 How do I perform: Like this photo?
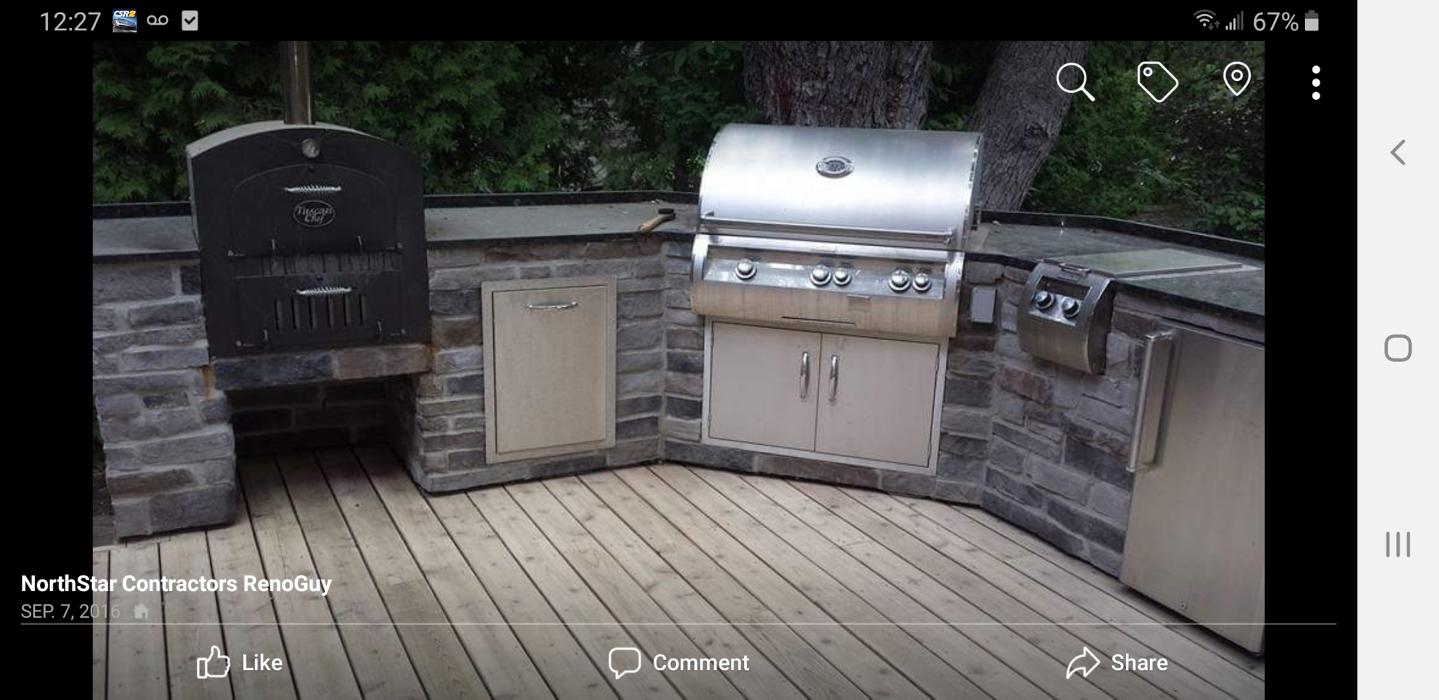click(x=239, y=662)
